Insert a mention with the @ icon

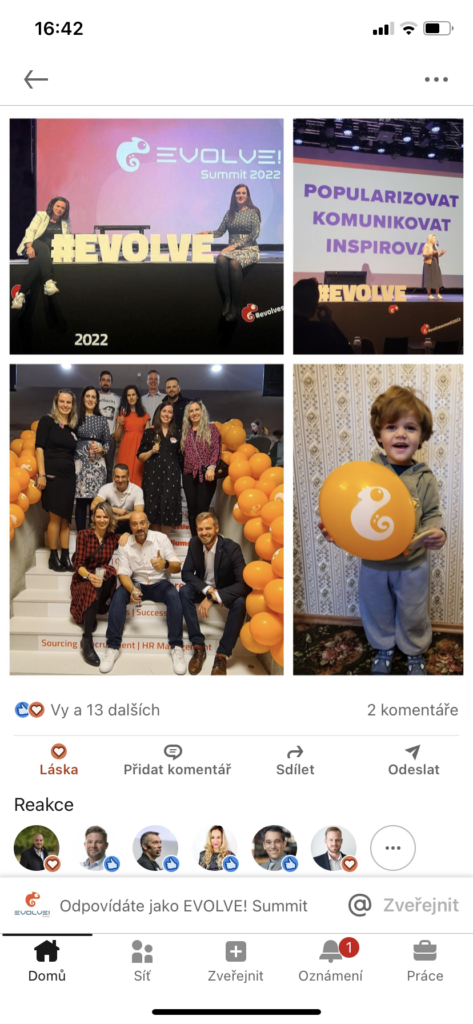[359, 905]
